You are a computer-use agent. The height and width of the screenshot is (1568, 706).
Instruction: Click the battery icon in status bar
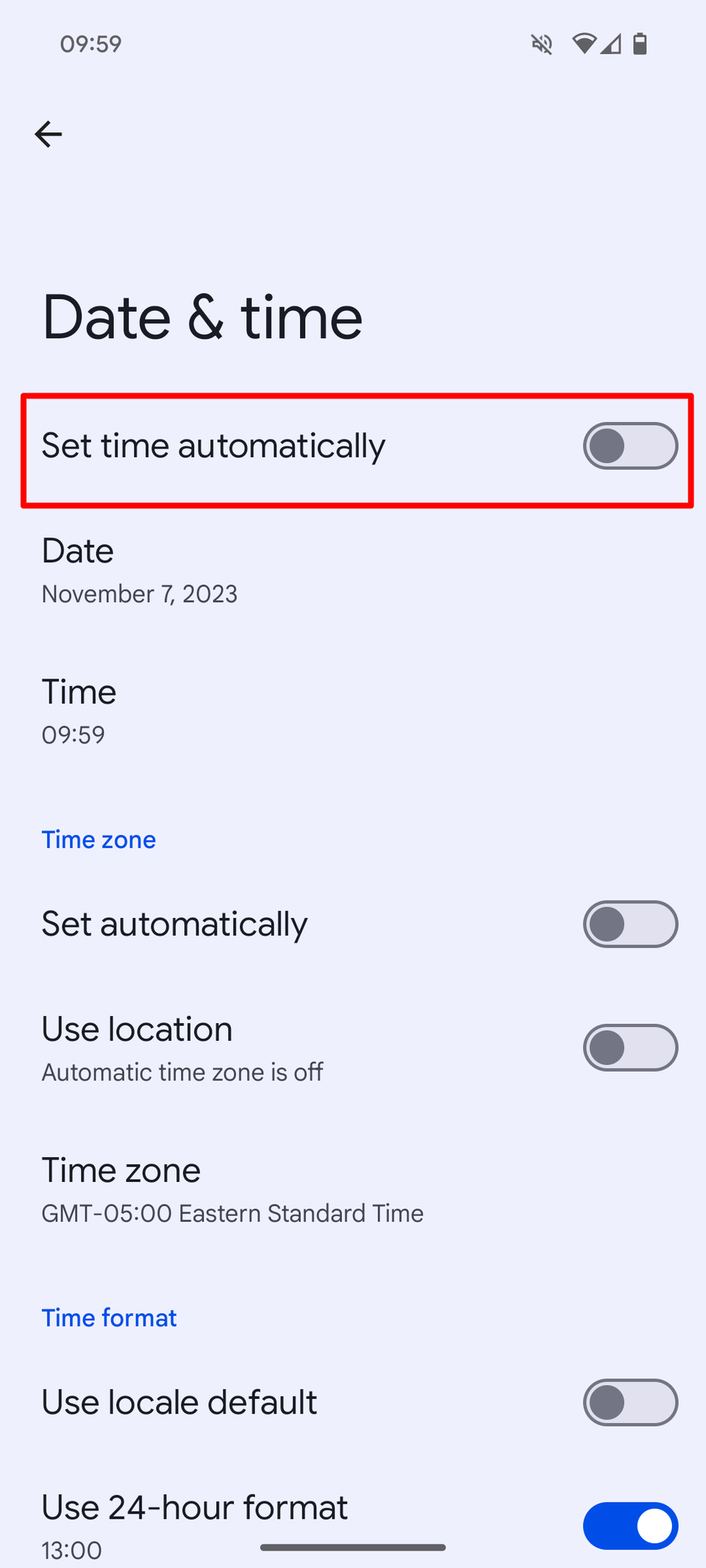click(x=641, y=44)
